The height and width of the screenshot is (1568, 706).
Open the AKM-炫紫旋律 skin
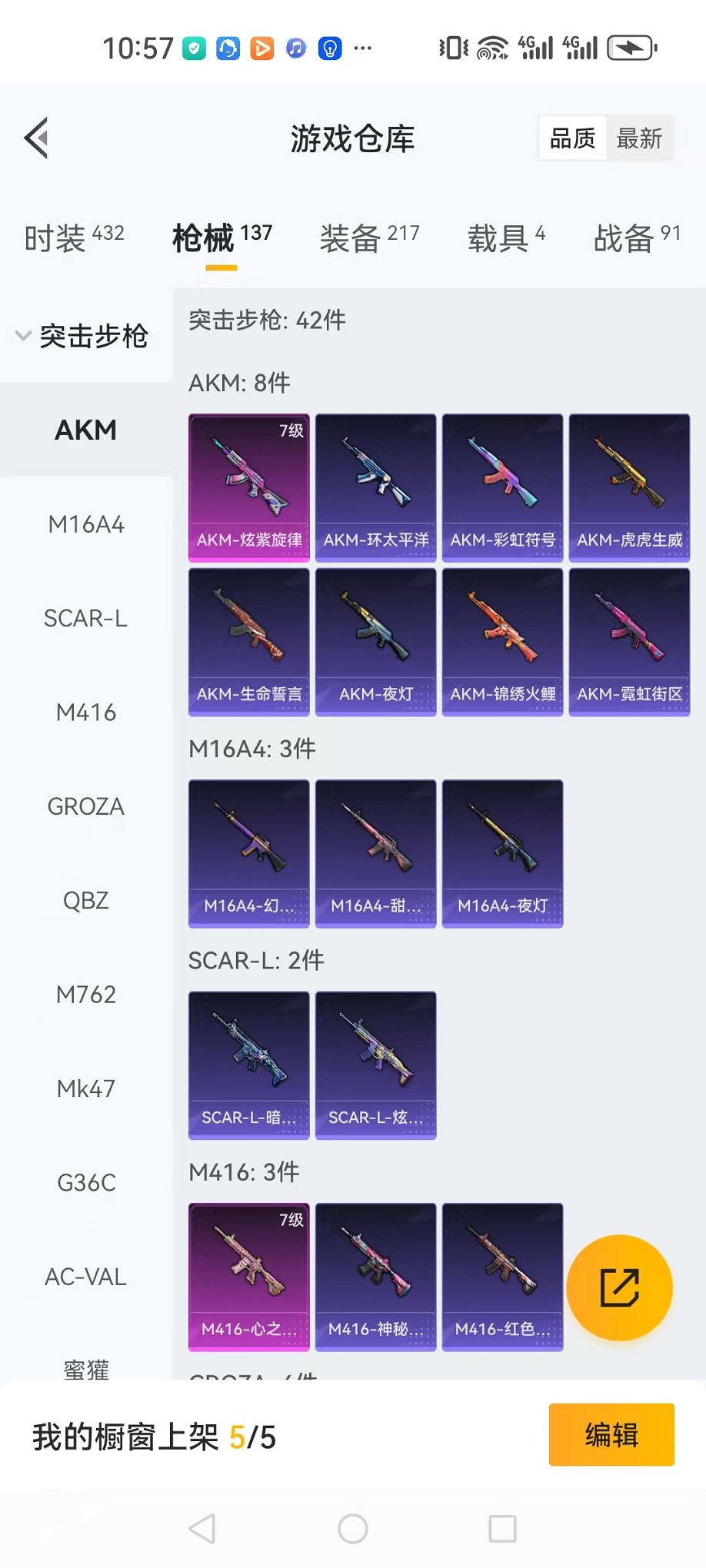[x=249, y=487]
